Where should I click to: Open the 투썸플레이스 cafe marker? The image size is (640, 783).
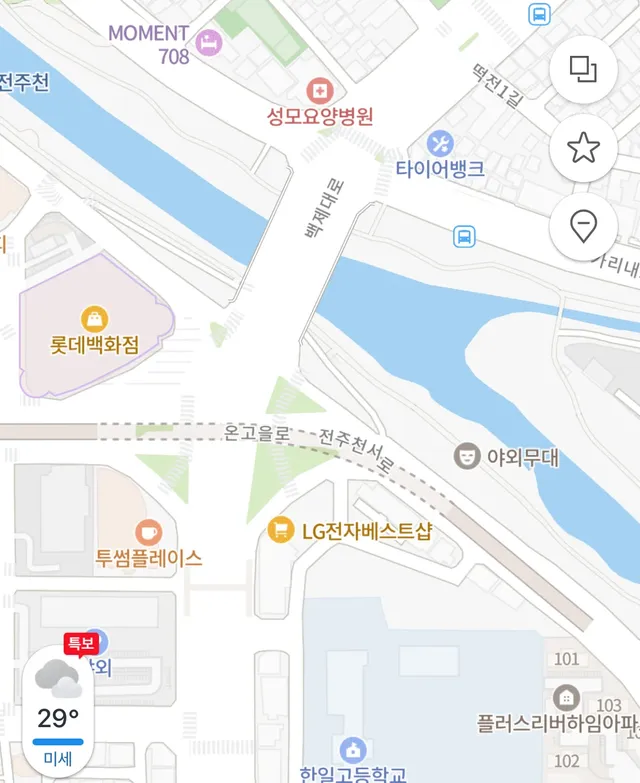coord(148,532)
